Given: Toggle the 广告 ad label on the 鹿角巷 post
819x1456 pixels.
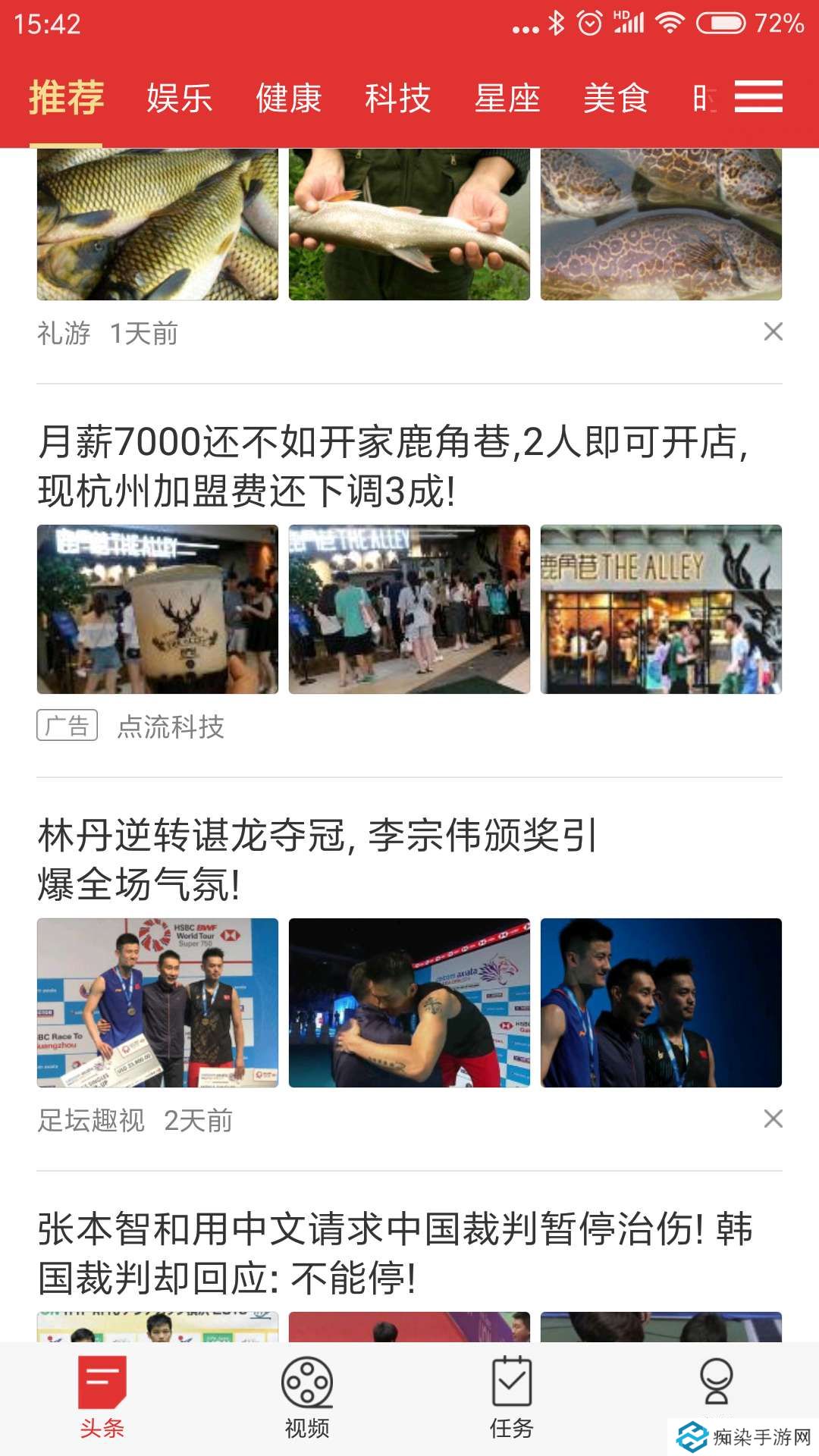Looking at the screenshot, I should 68,727.
